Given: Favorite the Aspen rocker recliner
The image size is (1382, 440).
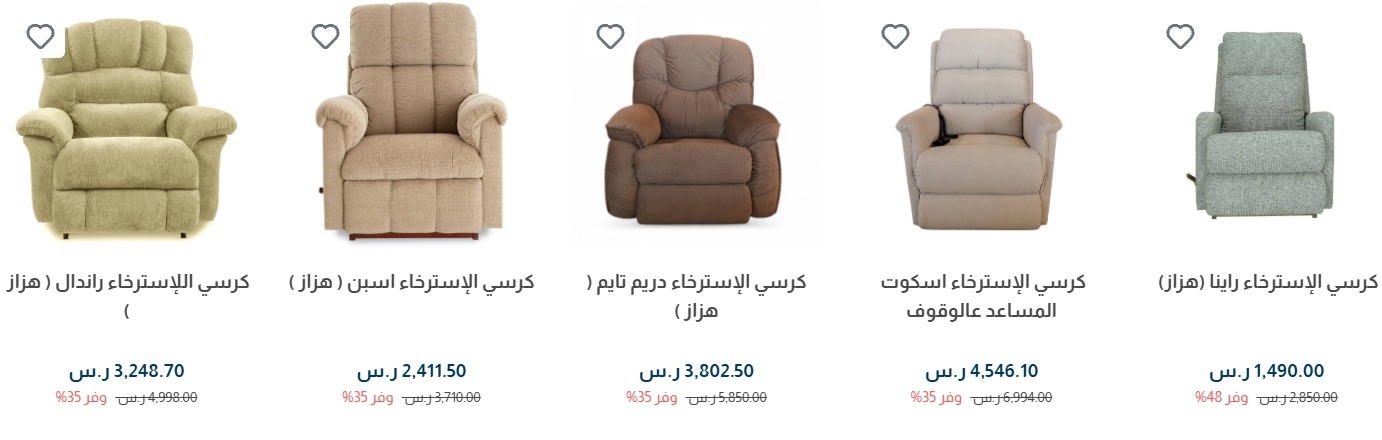Looking at the screenshot, I should tap(325, 37).
